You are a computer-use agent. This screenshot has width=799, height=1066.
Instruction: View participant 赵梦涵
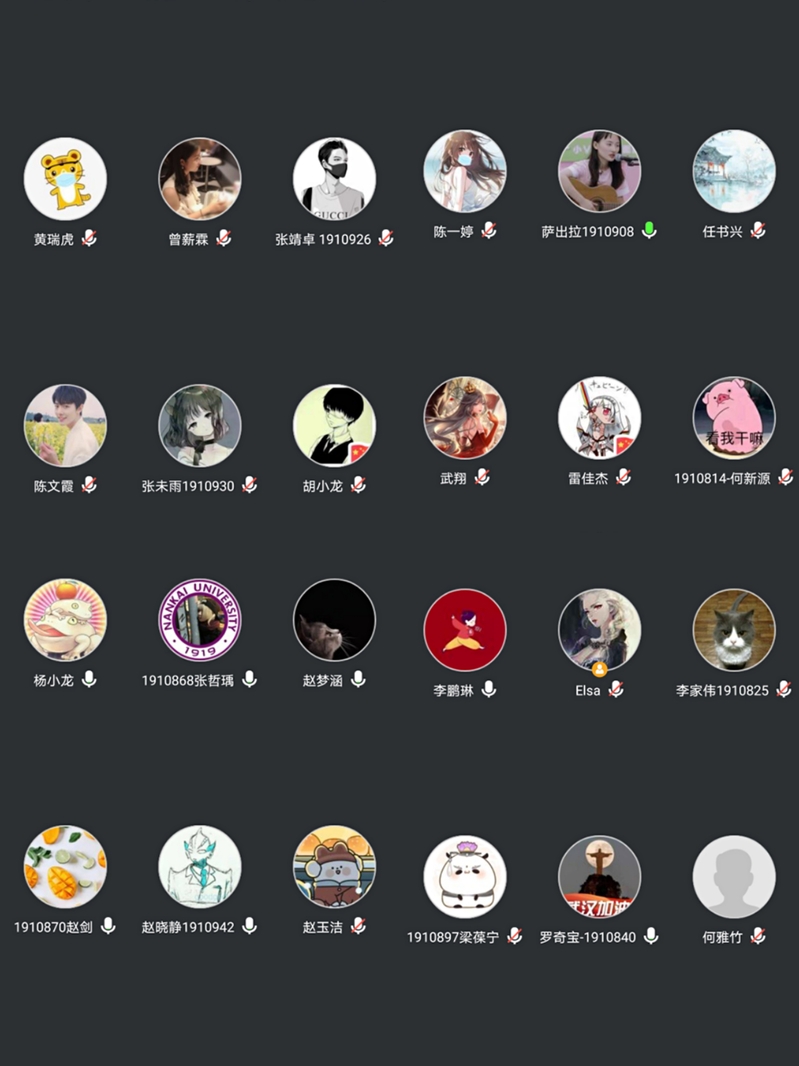[x=334, y=620]
